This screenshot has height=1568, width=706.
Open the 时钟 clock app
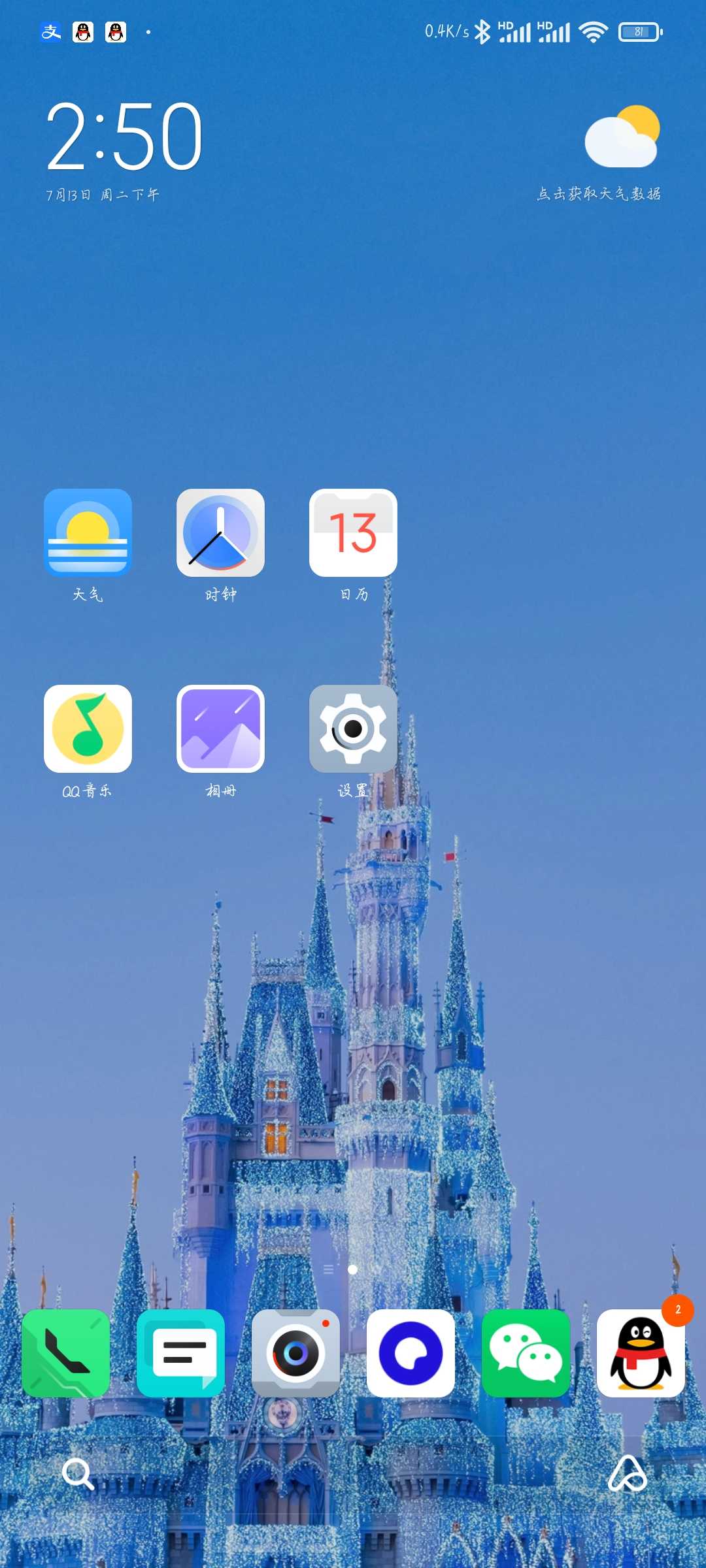[220, 532]
